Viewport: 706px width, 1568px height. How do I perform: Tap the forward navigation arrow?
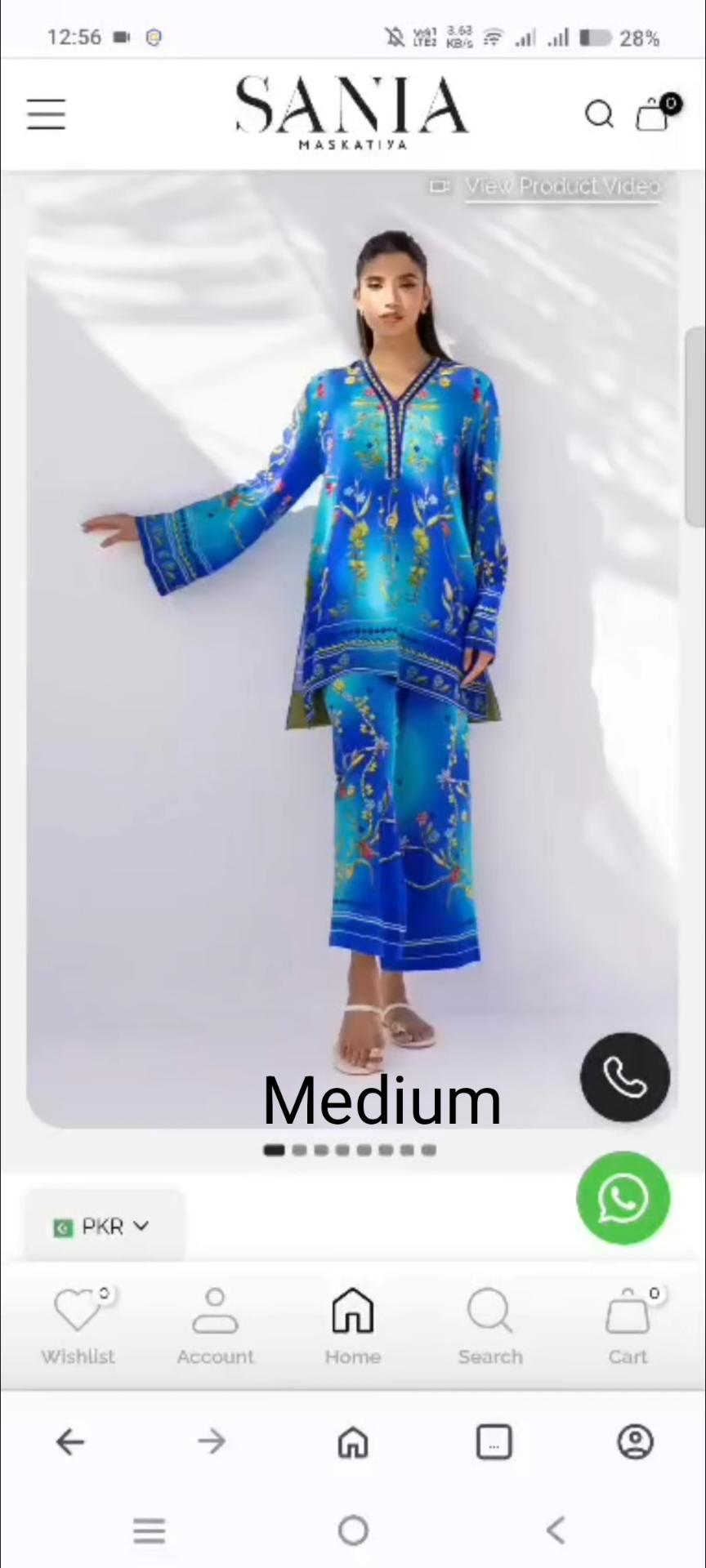click(x=212, y=1441)
